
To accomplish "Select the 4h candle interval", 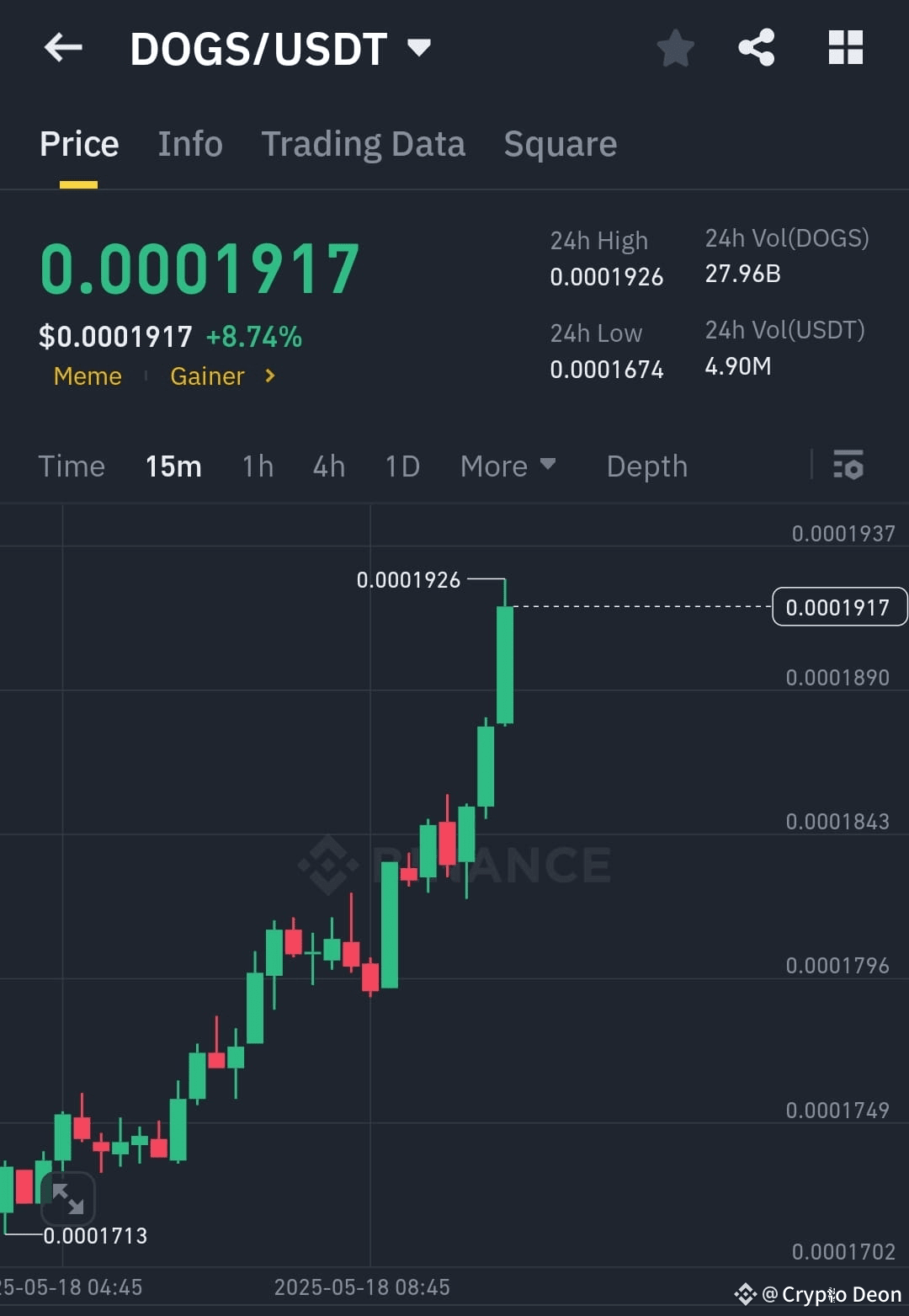I will (x=328, y=466).
